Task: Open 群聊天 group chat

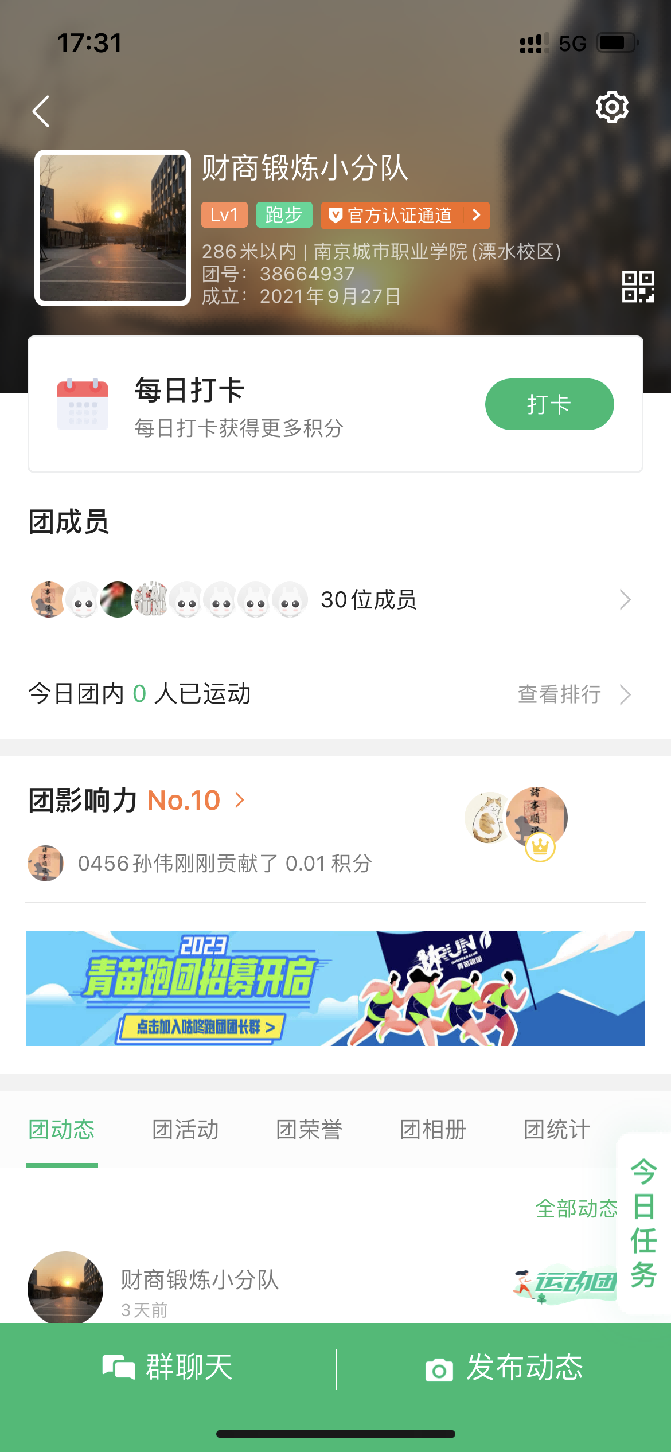Action: [x=168, y=1368]
